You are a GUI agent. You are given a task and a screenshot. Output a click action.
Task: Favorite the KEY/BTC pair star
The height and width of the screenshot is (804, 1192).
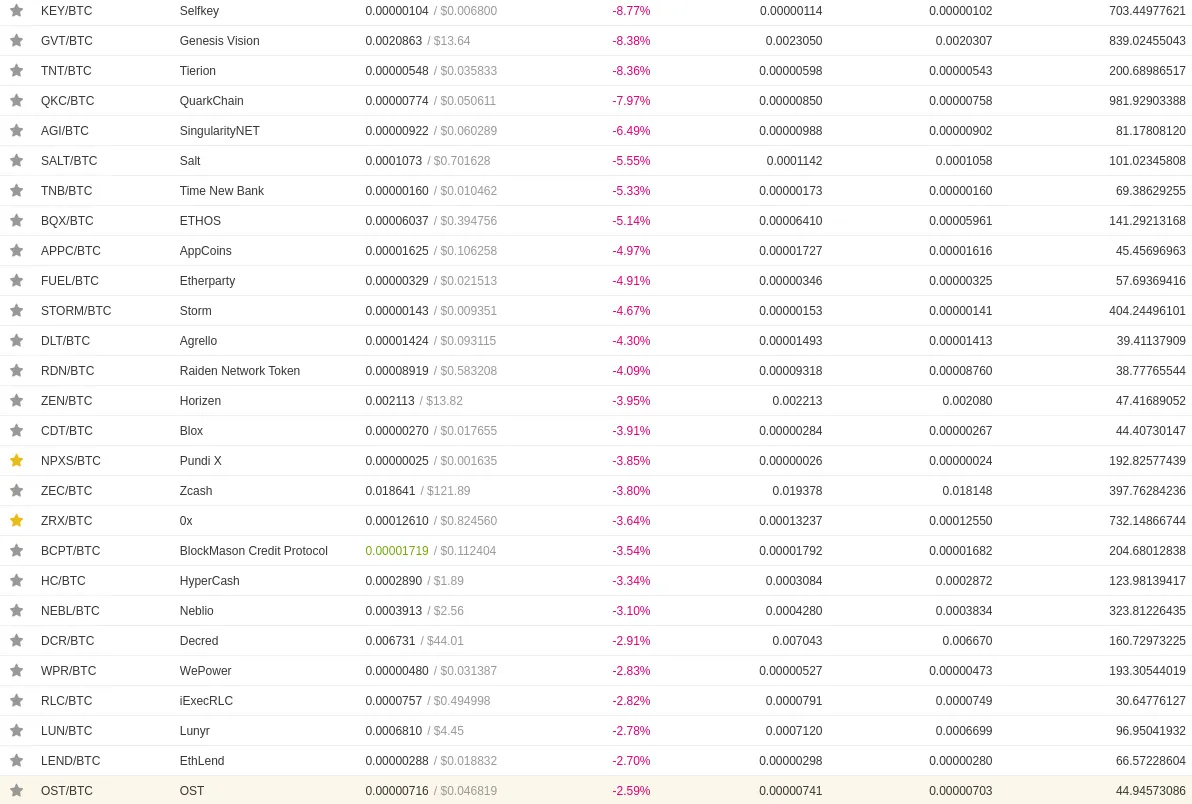[16, 10]
